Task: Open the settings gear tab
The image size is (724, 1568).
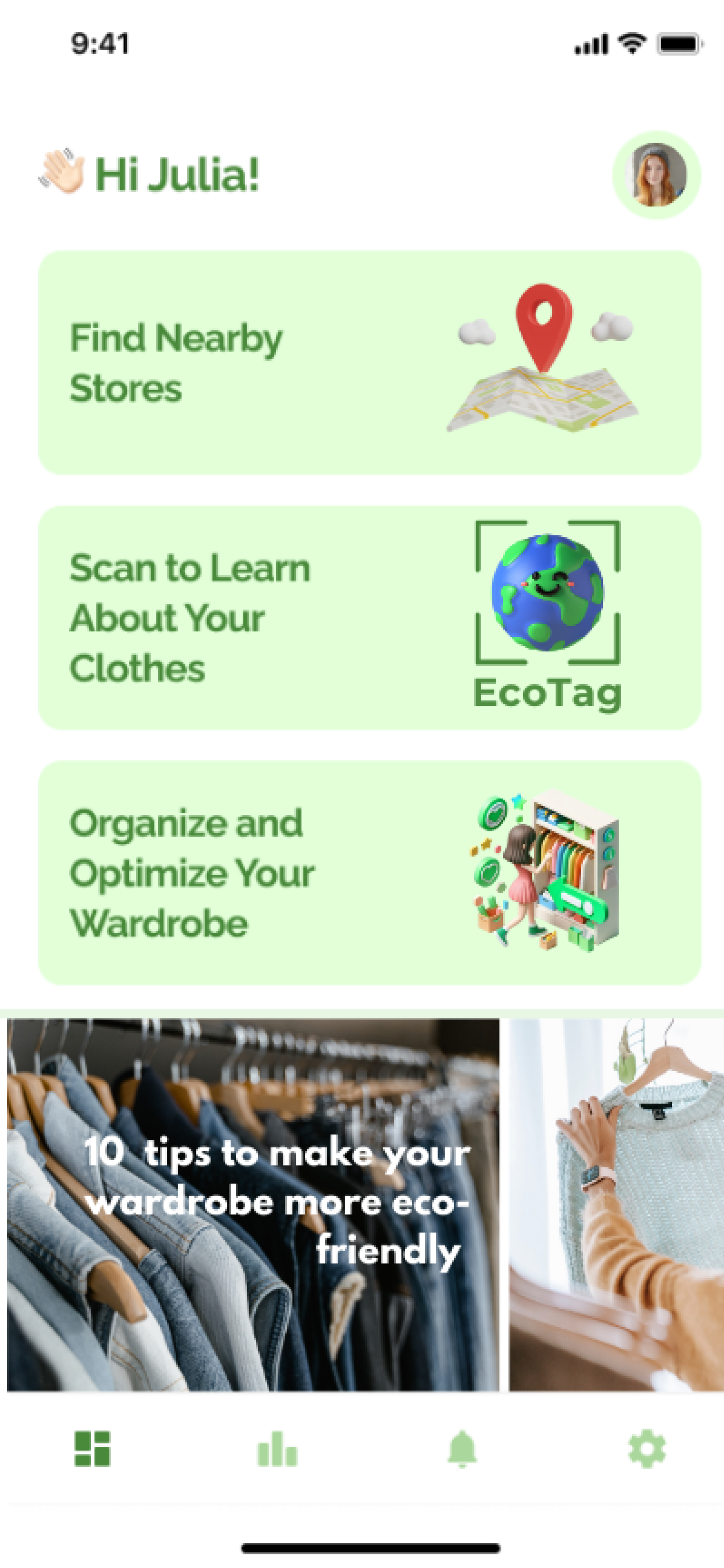Action: (646, 1449)
